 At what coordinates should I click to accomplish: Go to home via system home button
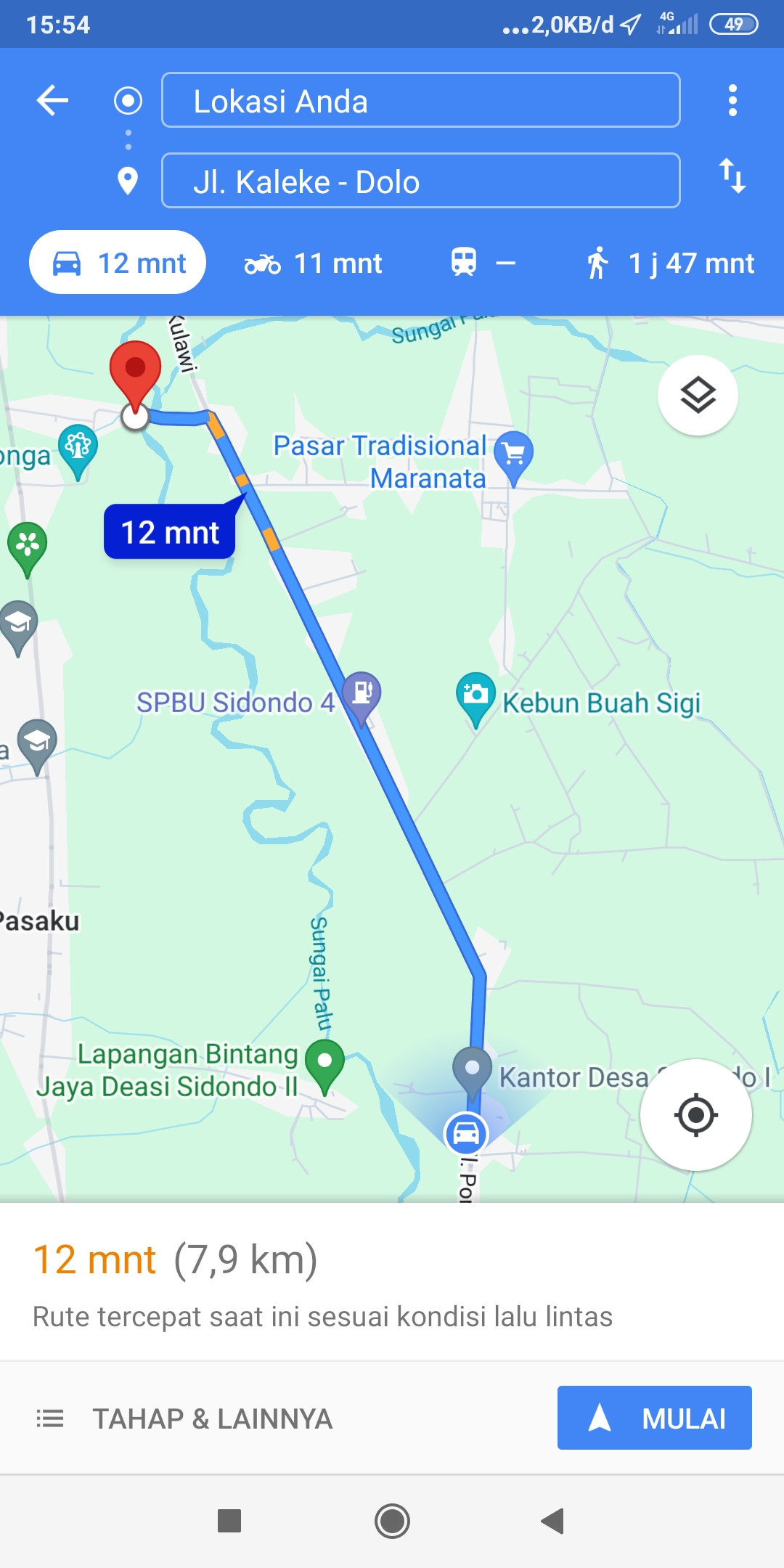pos(392,1521)
